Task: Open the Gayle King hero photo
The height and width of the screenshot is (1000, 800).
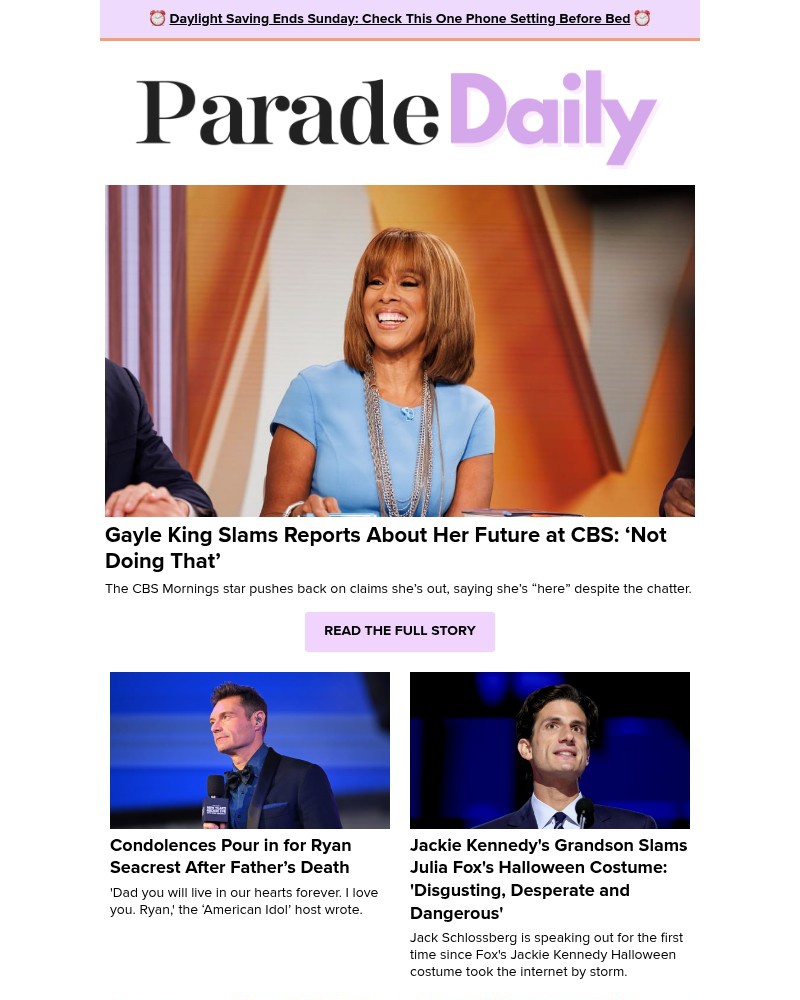Action: coord(400,350)
